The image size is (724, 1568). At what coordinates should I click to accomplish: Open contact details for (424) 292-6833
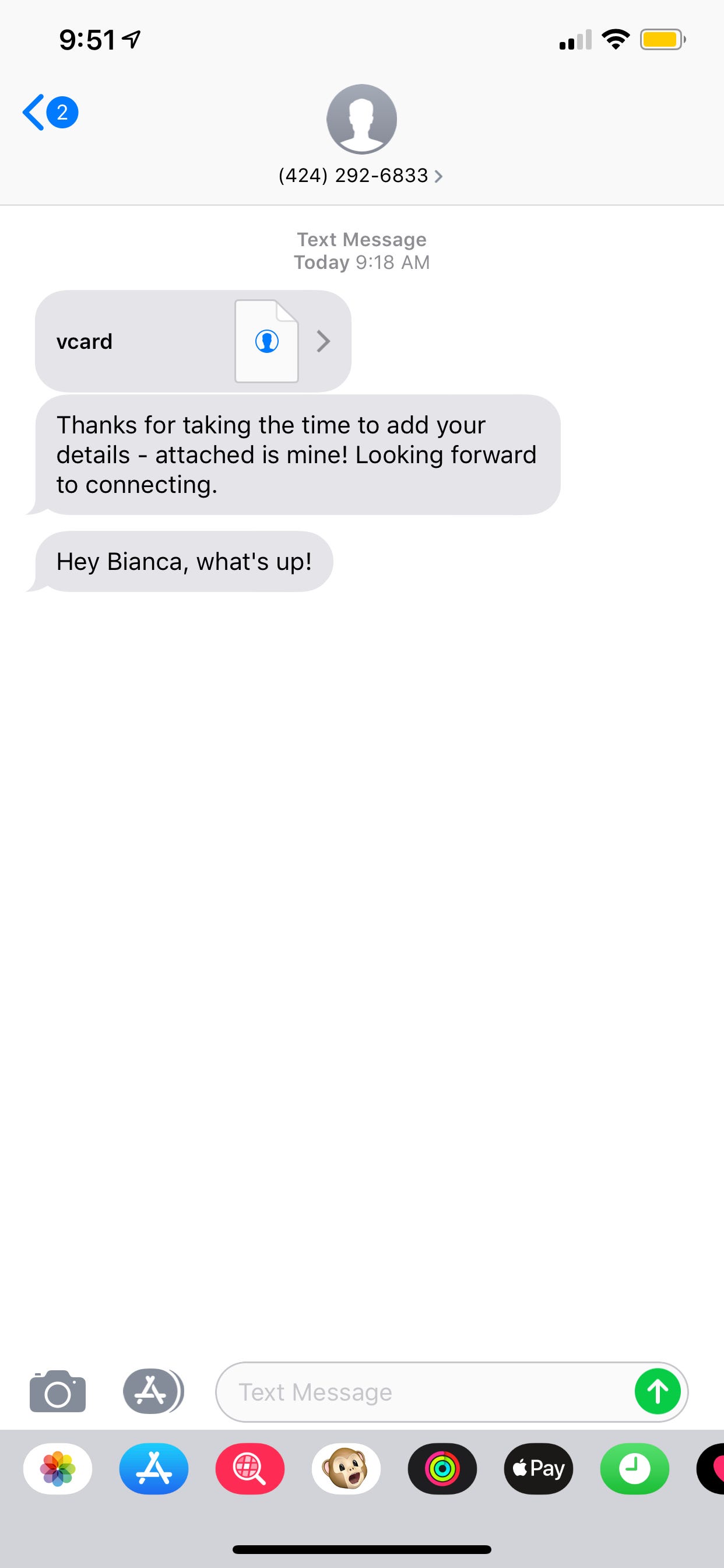(361, 176)
